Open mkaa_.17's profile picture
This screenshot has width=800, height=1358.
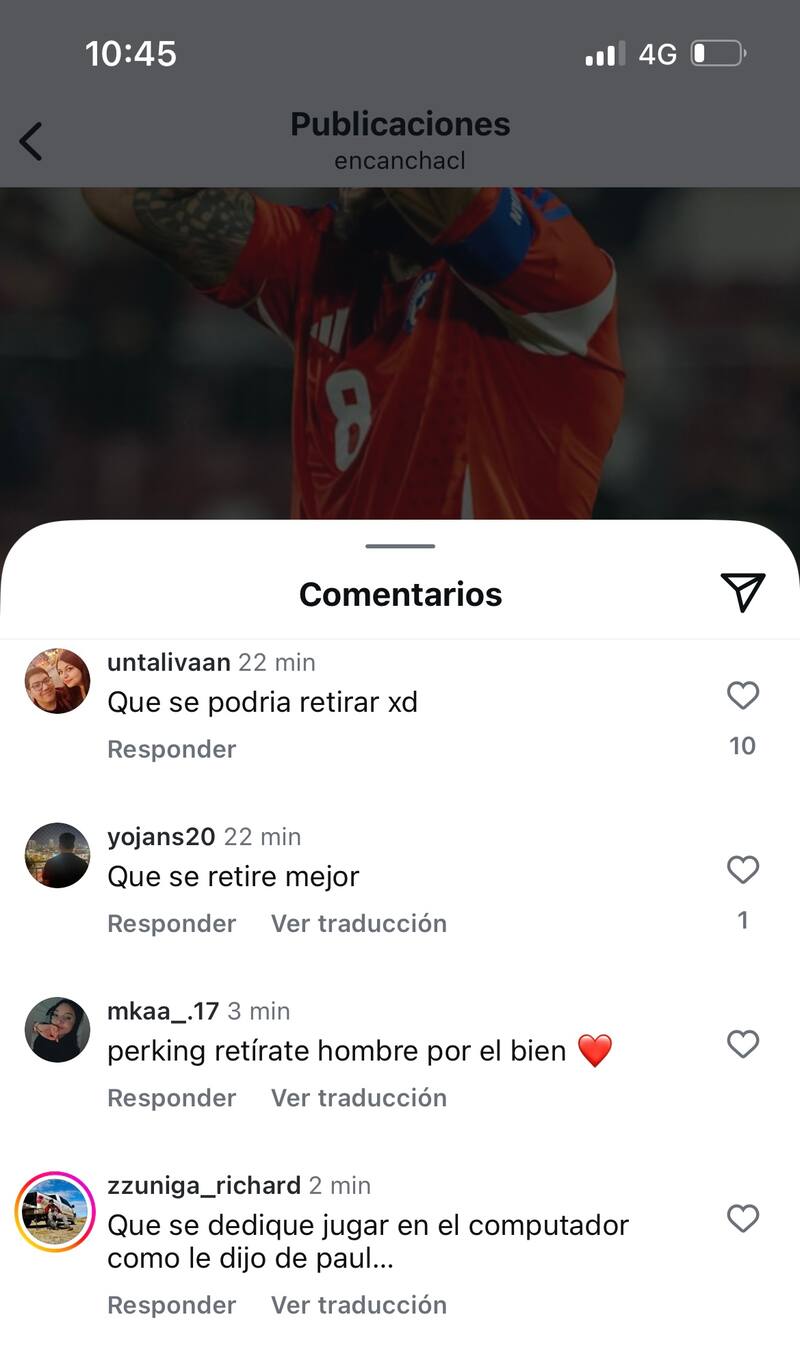click(57, 1029)
